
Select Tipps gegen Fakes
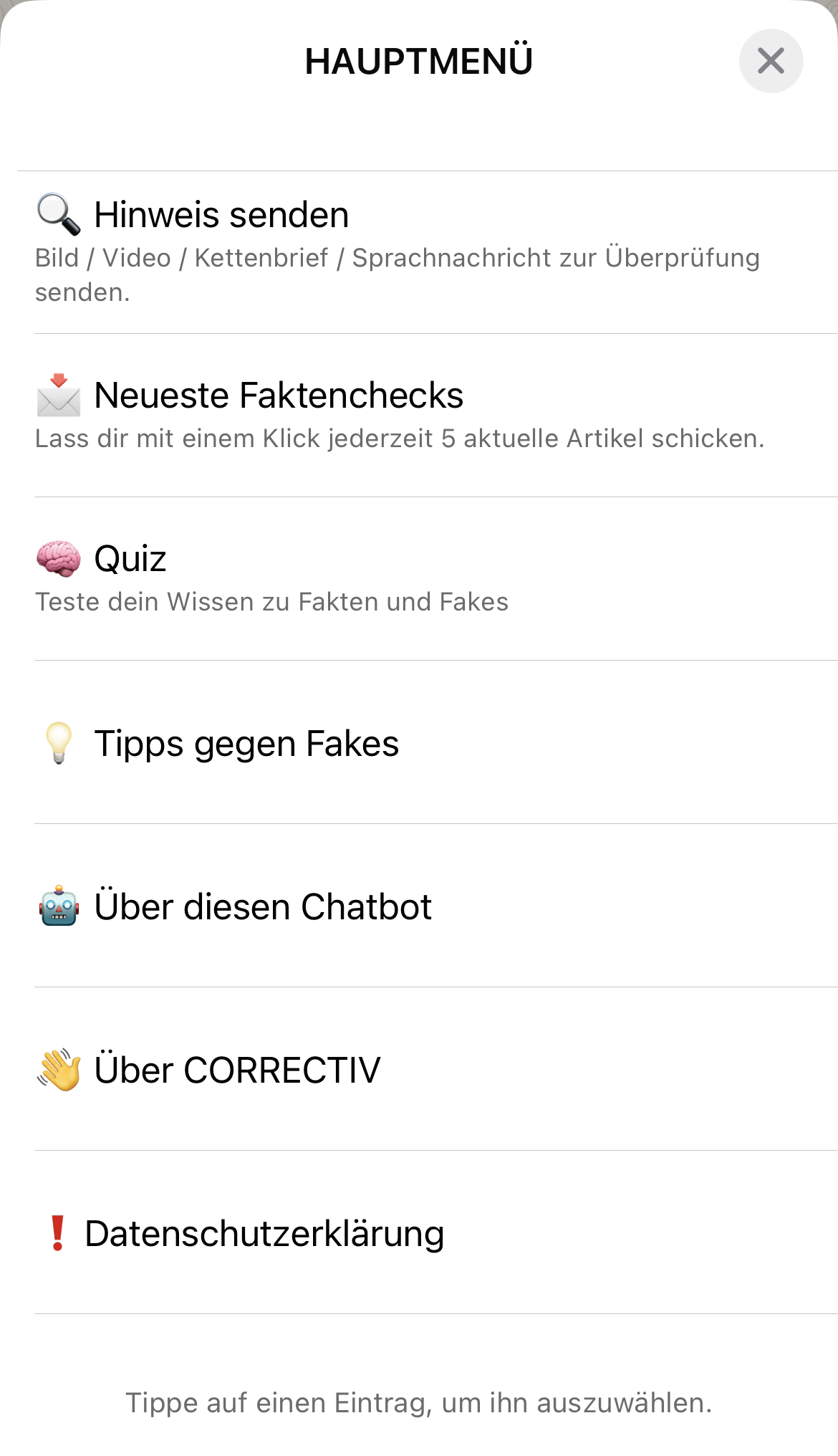246,744
